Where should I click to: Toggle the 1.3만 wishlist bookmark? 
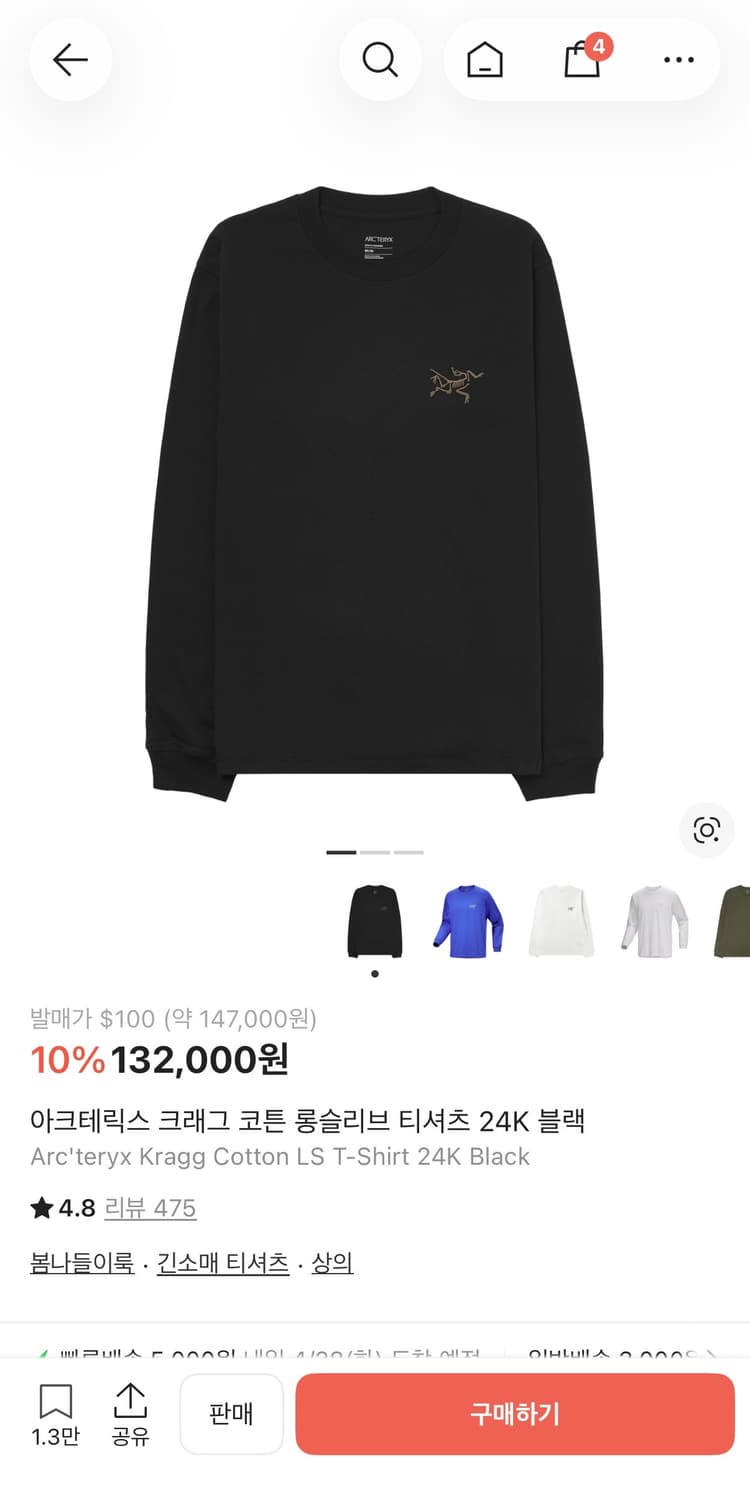pos(55,1413)
